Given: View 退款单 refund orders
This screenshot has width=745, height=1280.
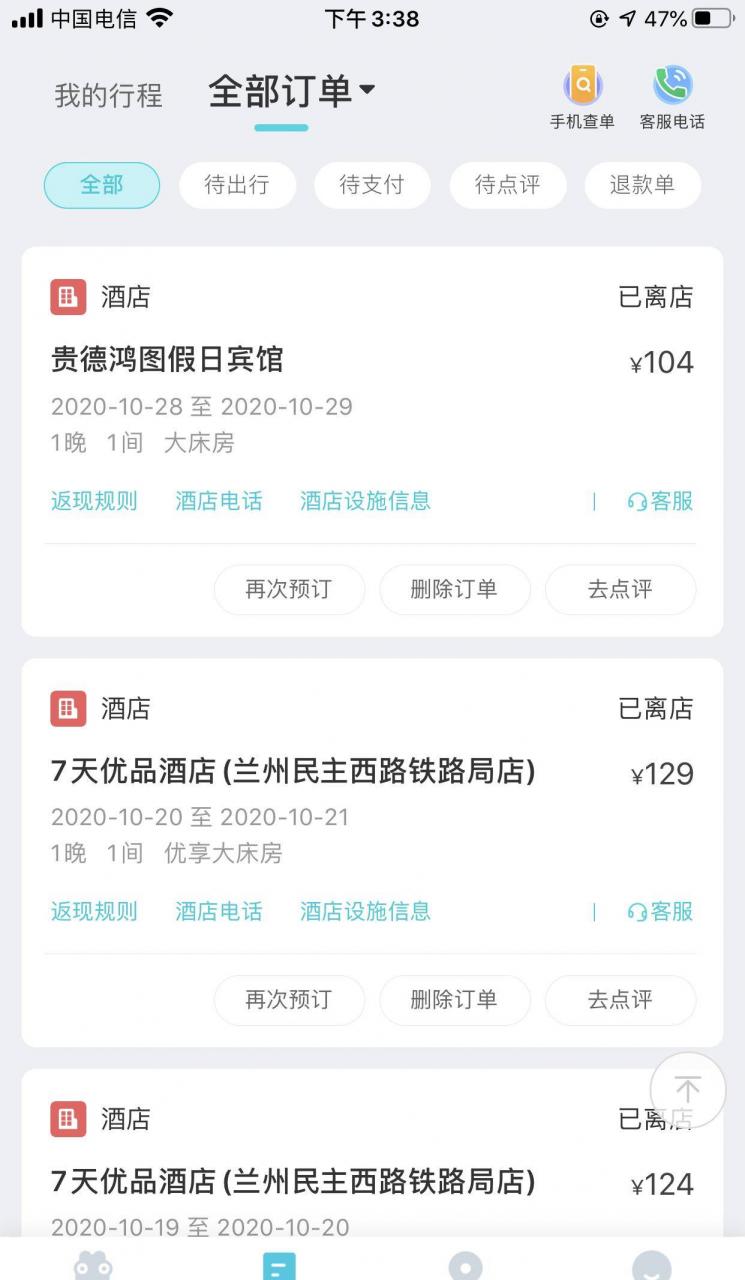Looking at the screenshot, I should tap(642, 185).
